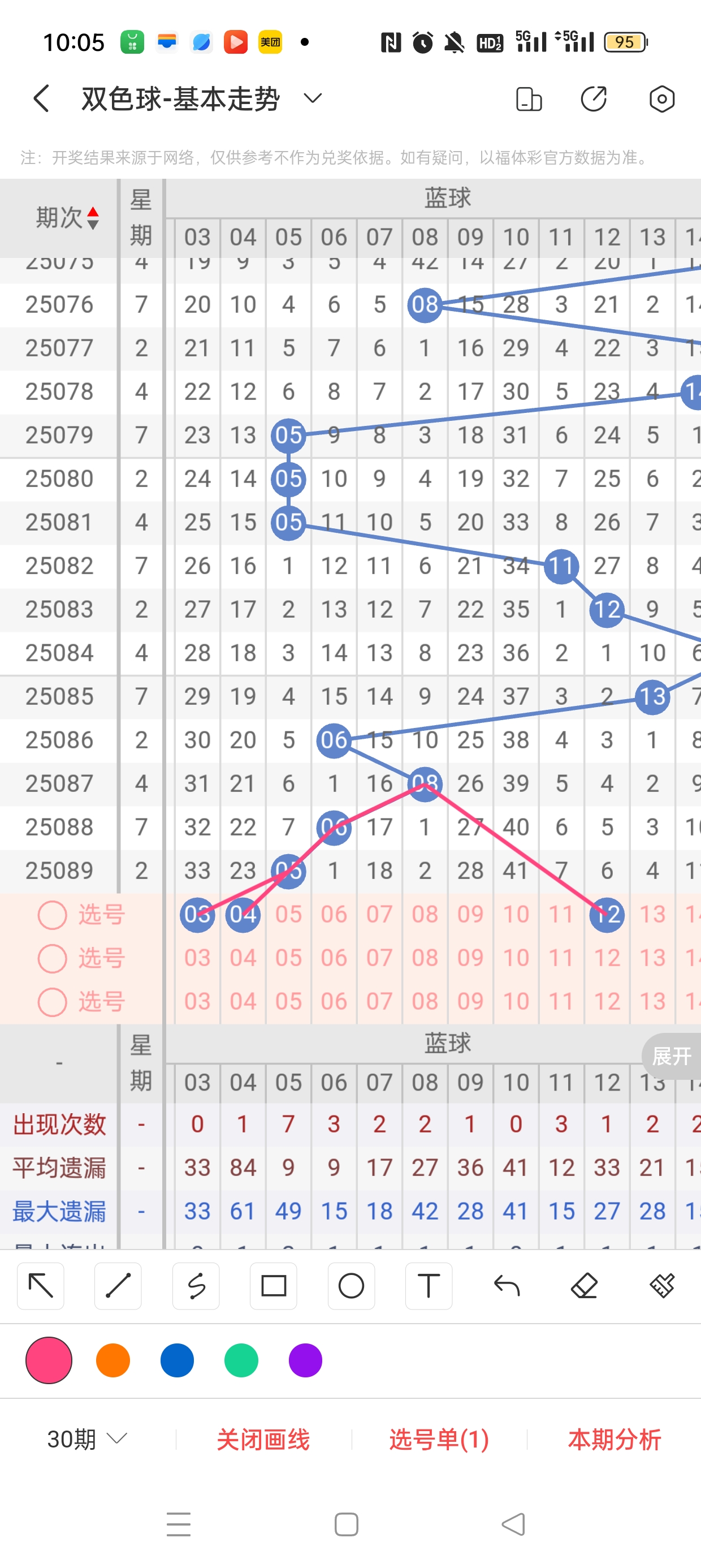
Task: Pick the orange drawing color
Action: click(x=113, y=1360)
